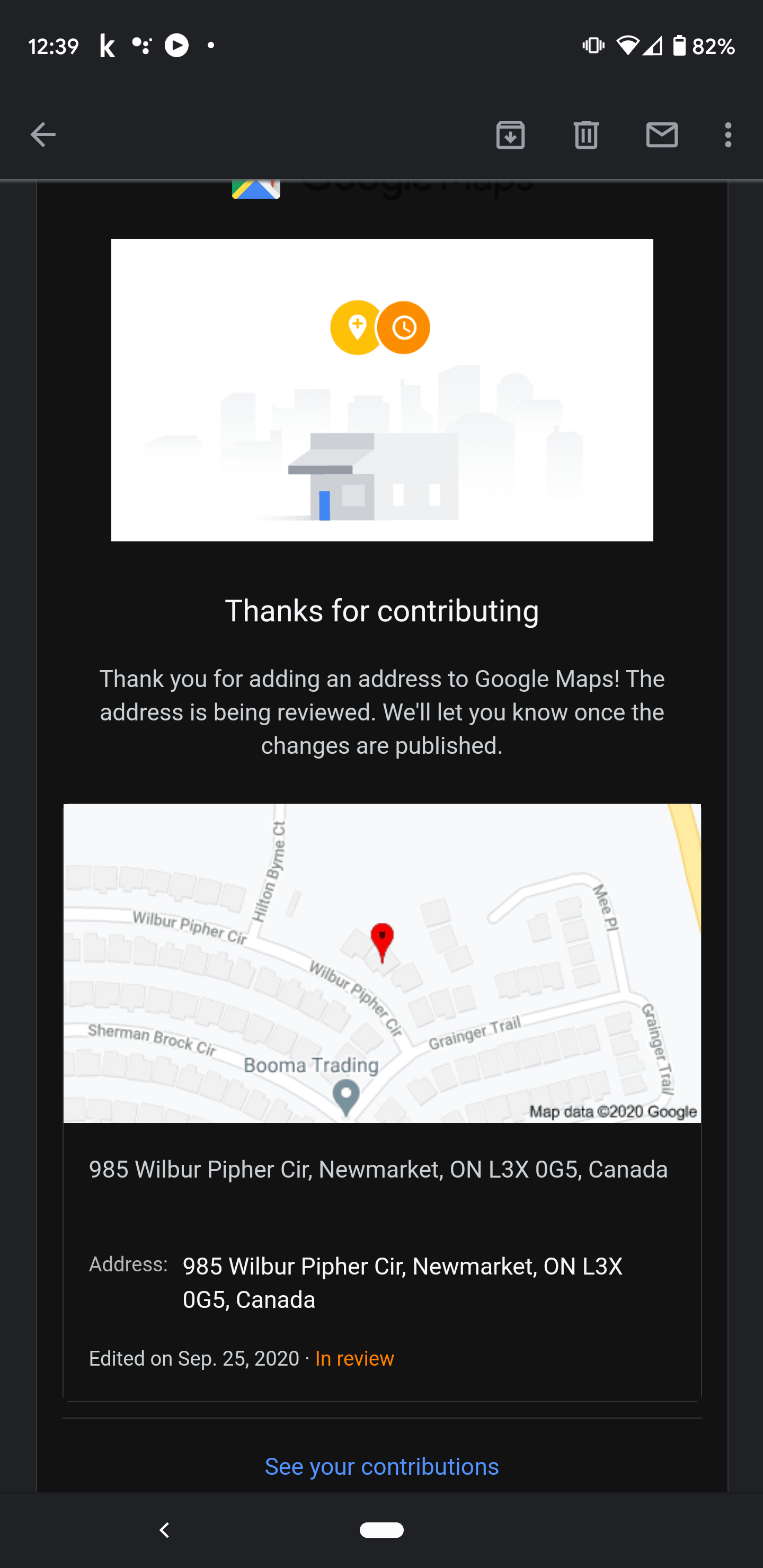Go back to the inbox
Image resolution: width=763 pixels, height=1568 pixels.
42,135
